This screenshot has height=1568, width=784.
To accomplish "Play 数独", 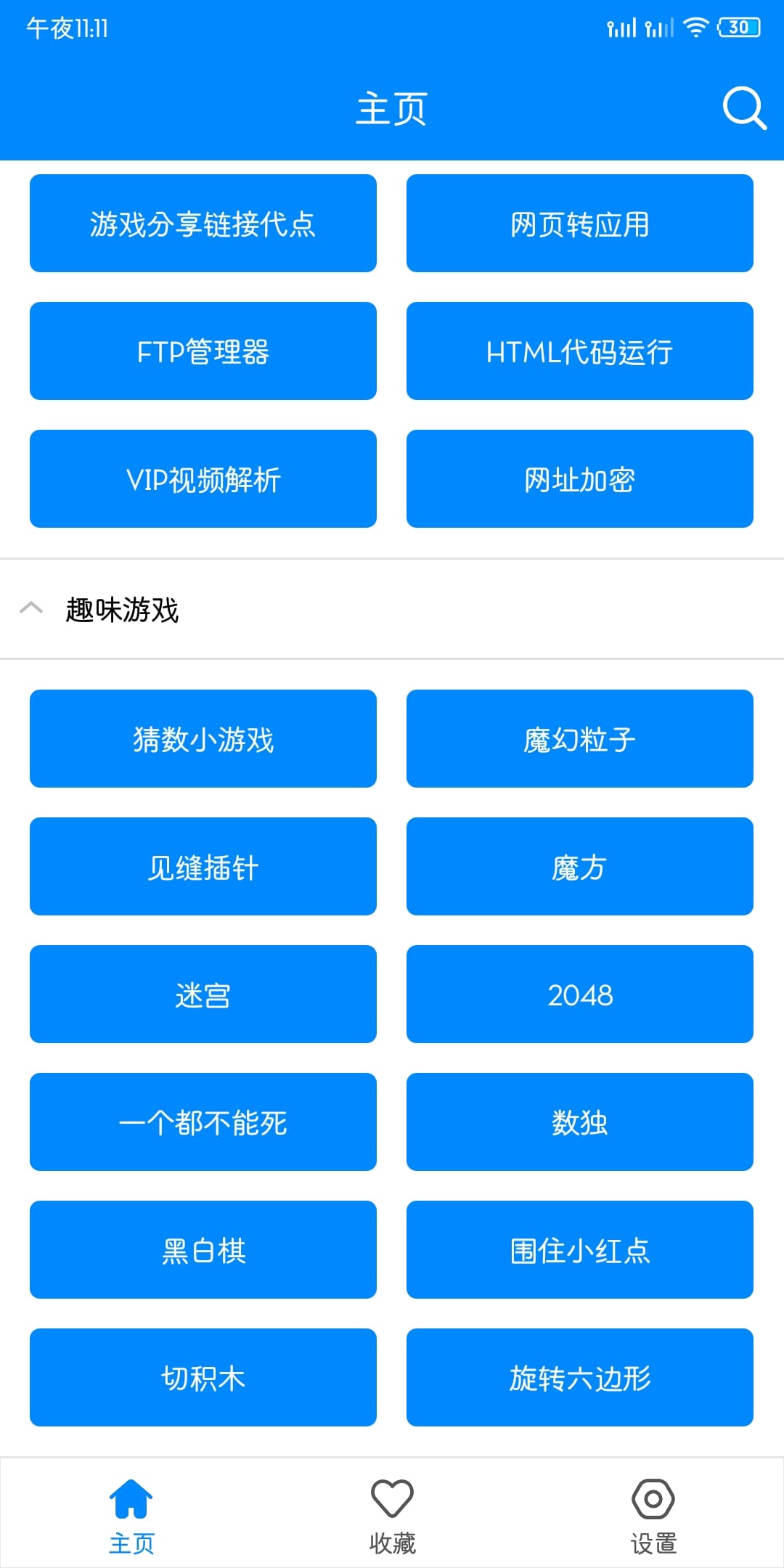I will click(x=580, y=1122).
